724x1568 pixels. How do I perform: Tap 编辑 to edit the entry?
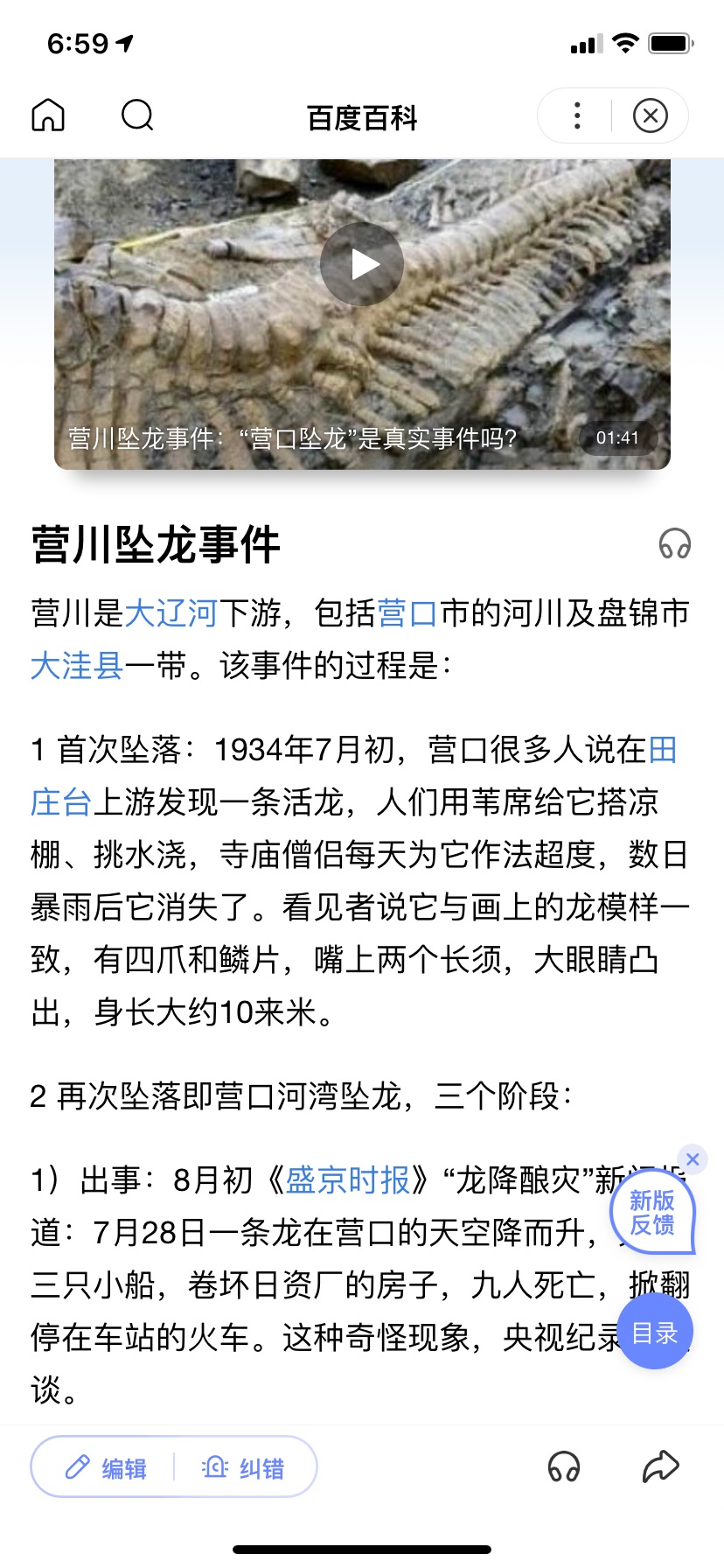point(107,1467)
